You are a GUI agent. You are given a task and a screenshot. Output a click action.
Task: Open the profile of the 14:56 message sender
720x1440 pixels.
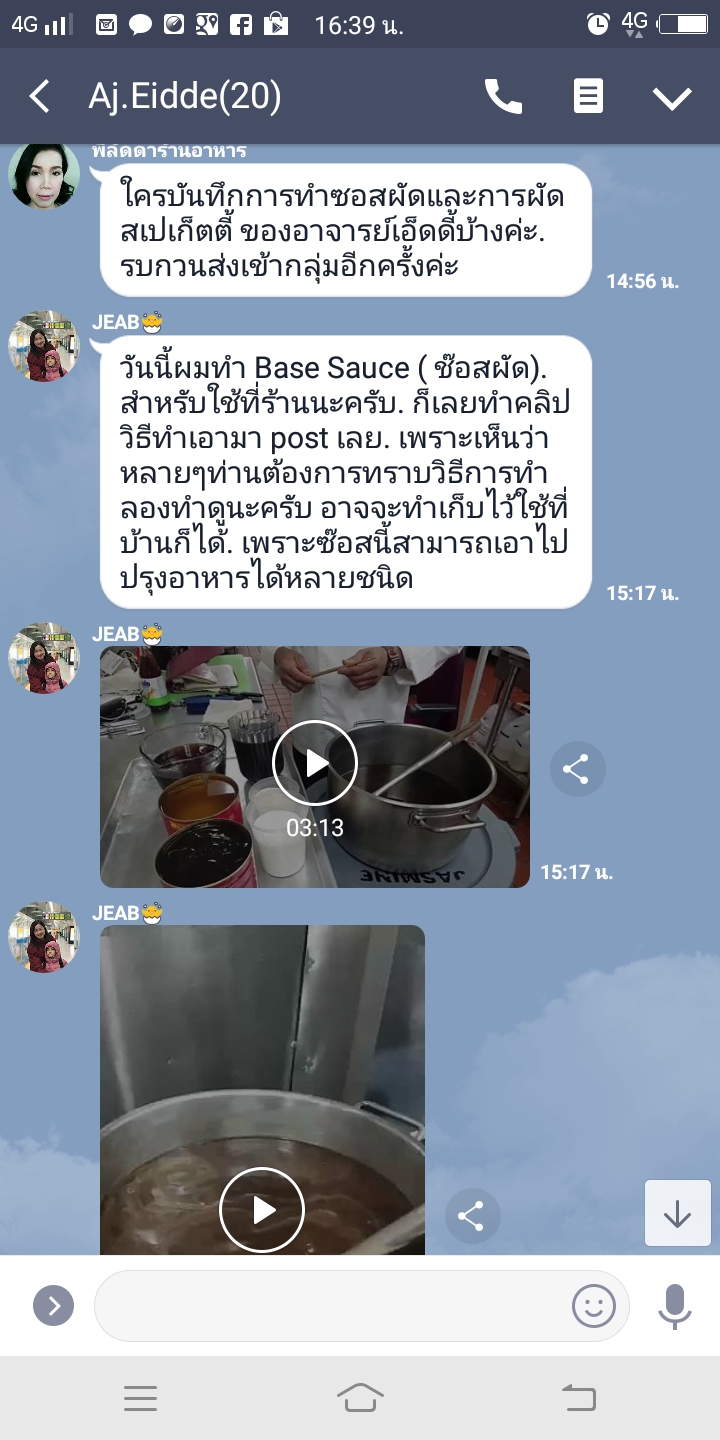pyautogui.click(x=44, y=177)
